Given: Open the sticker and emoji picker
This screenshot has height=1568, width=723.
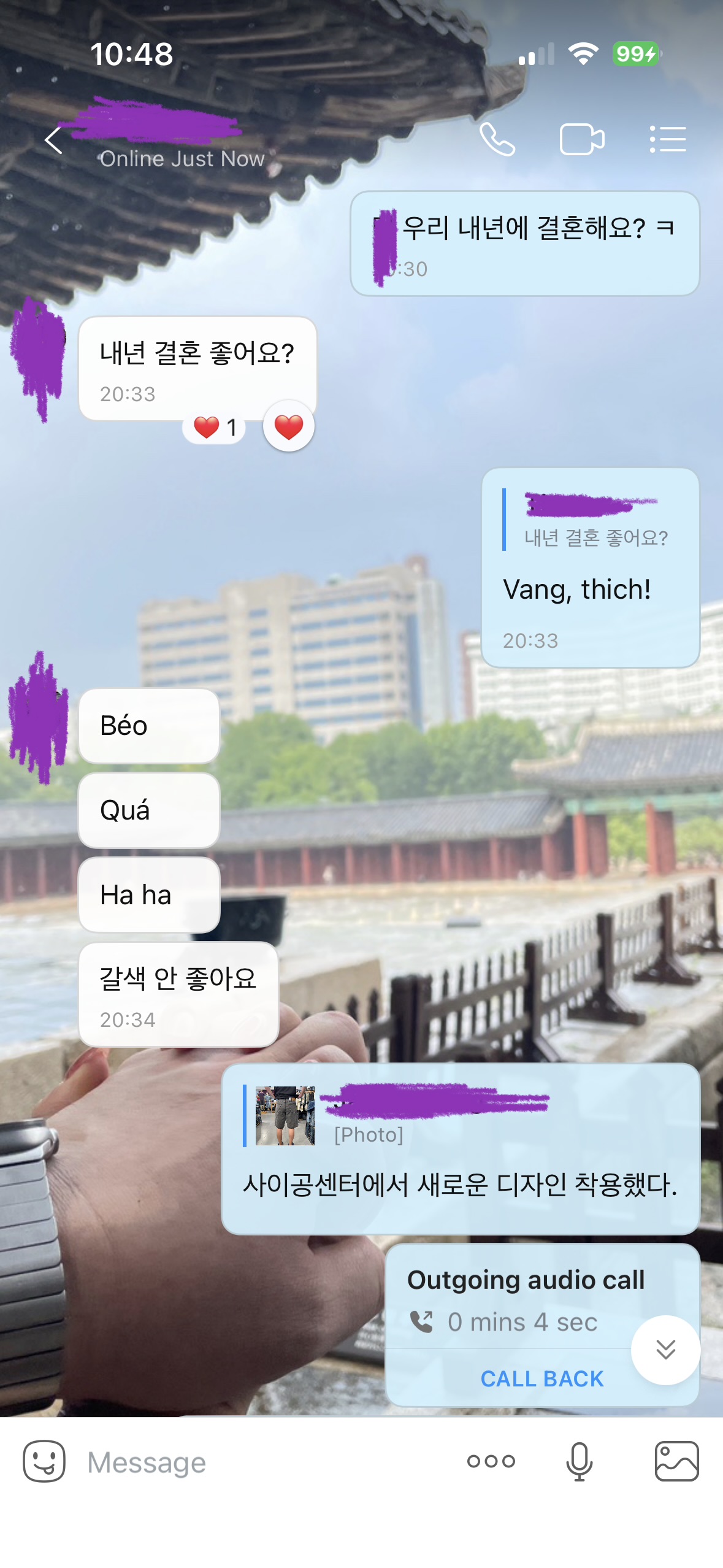Looking at the screenshot, I should (44, 1461).
